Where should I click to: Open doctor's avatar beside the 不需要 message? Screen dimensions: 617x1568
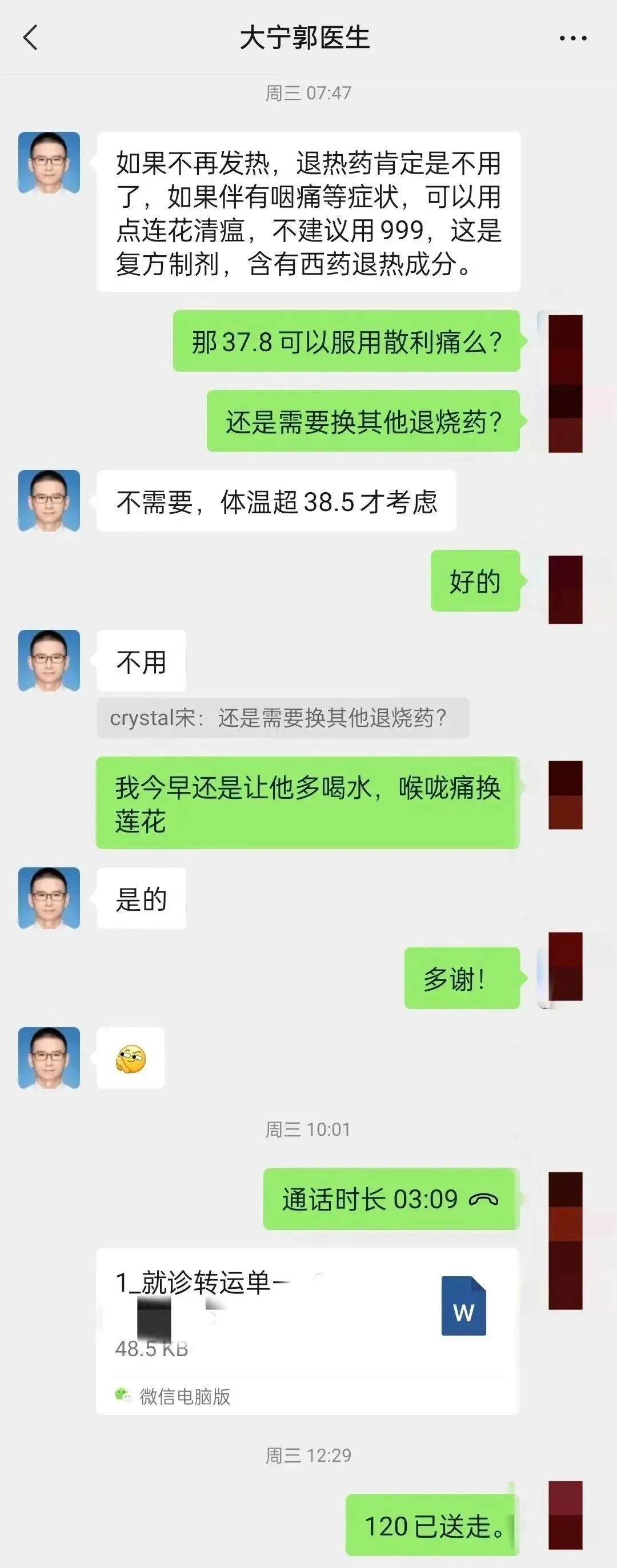pos(49,500)
